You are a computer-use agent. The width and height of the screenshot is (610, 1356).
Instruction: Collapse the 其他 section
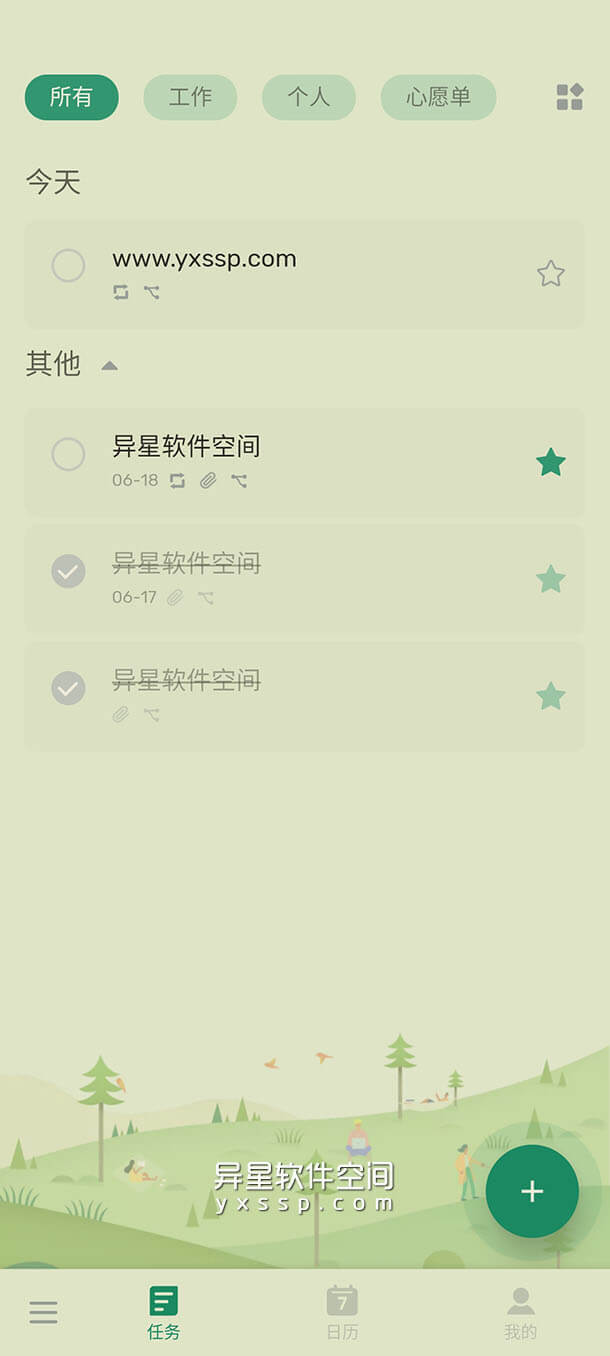(109, 365)
